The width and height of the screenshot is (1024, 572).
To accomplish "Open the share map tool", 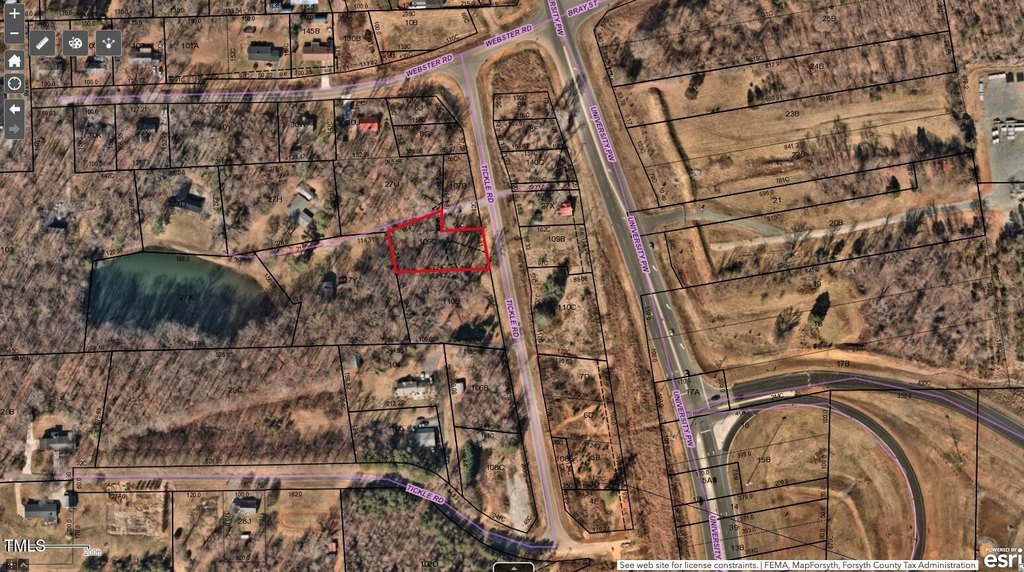I will tap(108, 42).
